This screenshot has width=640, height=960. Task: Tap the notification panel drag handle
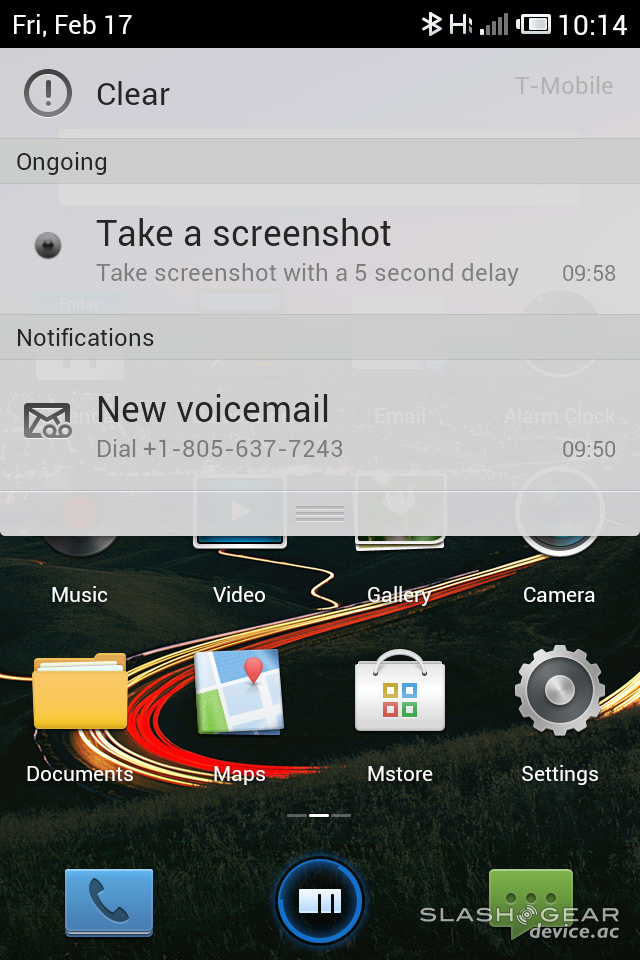[x=320, y=513]
